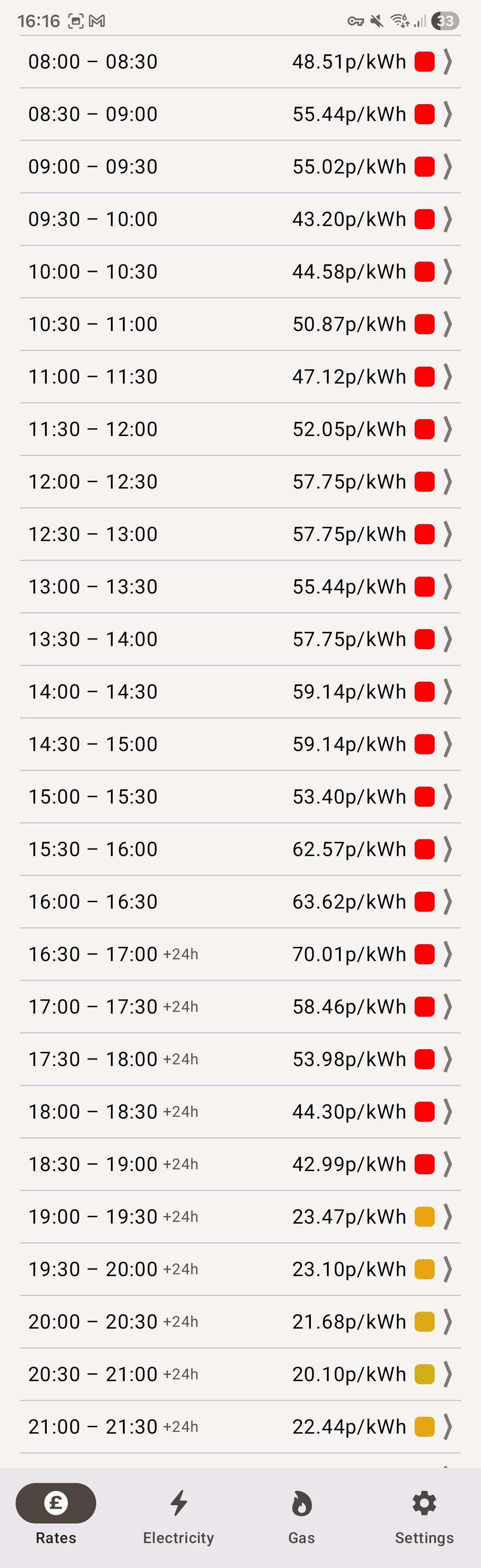Open the 21:00 – 21:30 +24h slot
The image size is (481, 1568).
tap(240, 1427)
